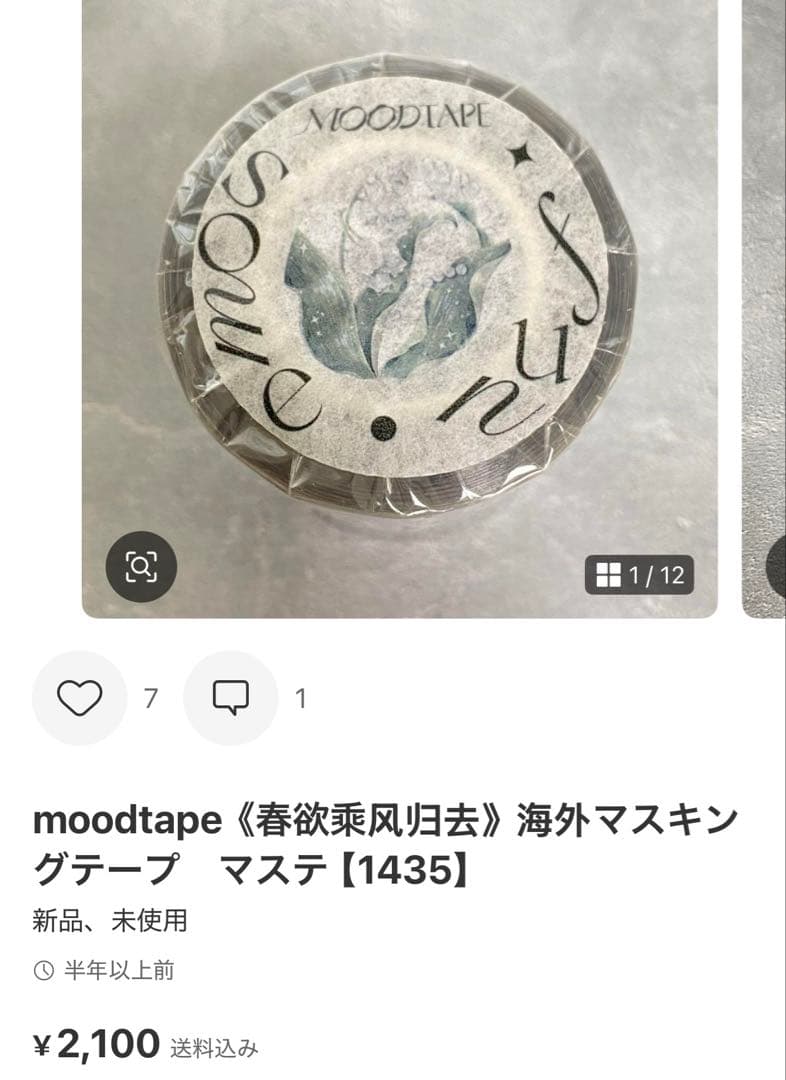The image size is (786, 1080).
Task: Open the 1/12 photo gallery indicator
Action: (x=639, y=575)
